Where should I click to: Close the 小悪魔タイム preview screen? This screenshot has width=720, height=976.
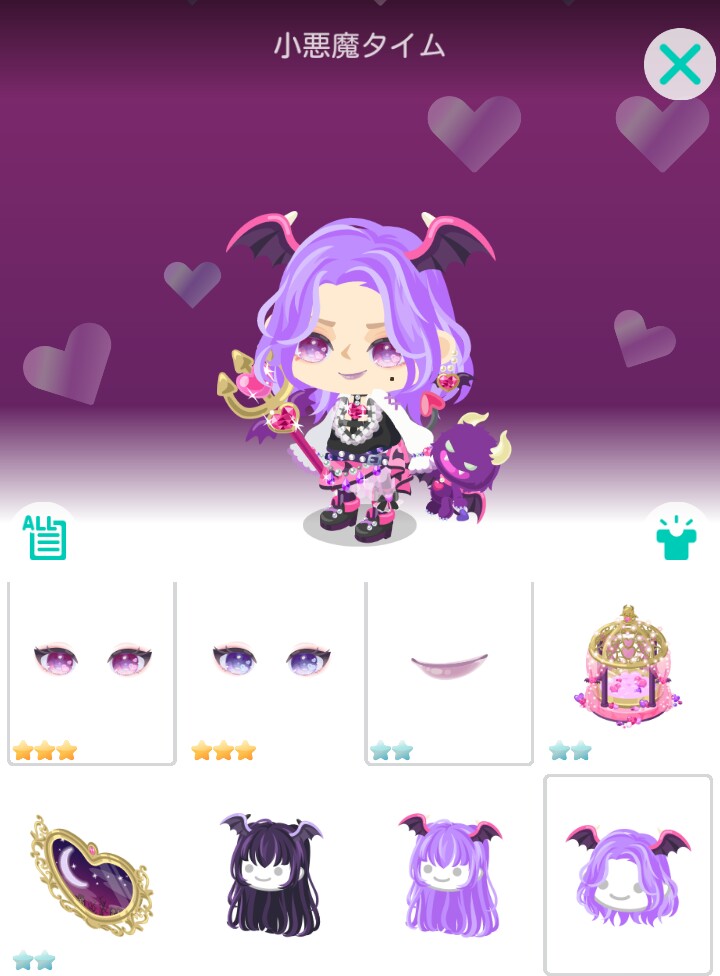coord(680,64)
